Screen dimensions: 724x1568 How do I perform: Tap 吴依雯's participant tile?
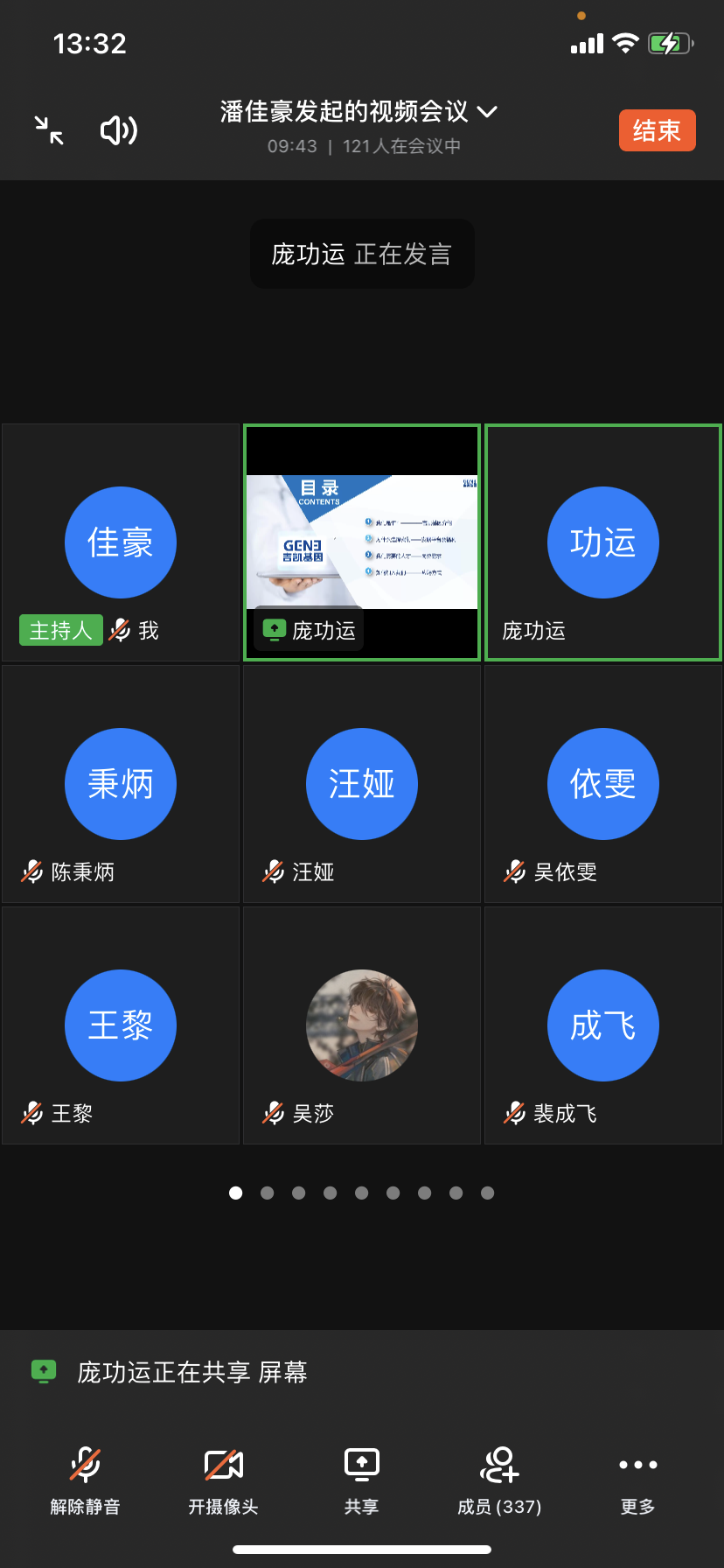(603, 784)
